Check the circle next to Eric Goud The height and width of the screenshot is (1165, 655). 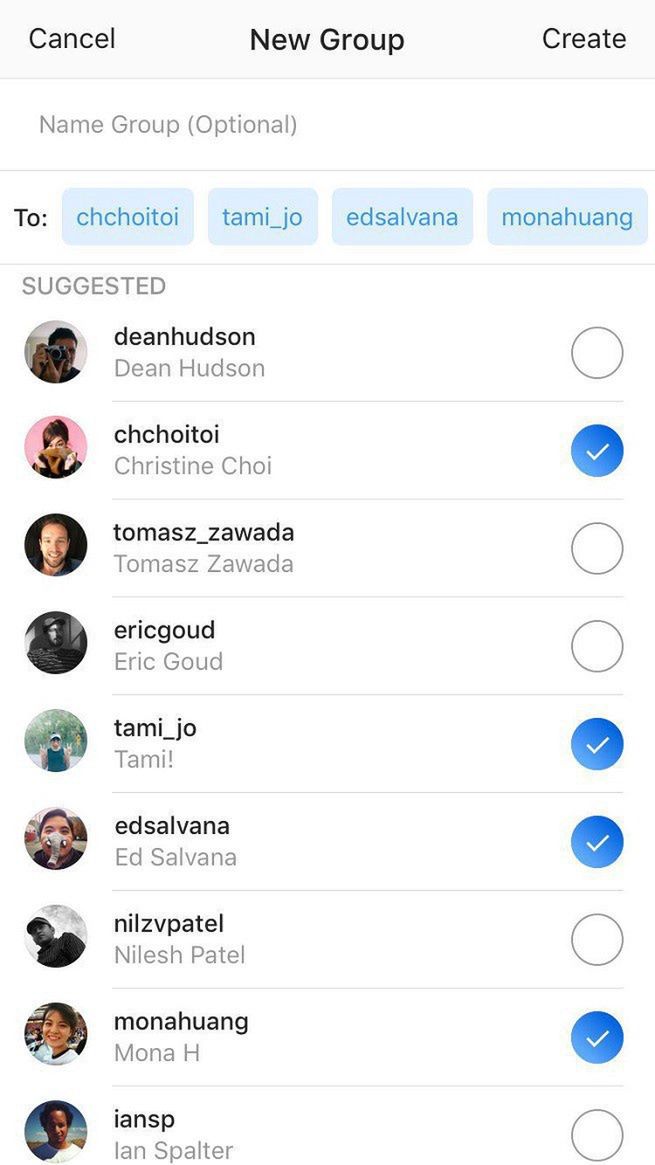[597, 647]
